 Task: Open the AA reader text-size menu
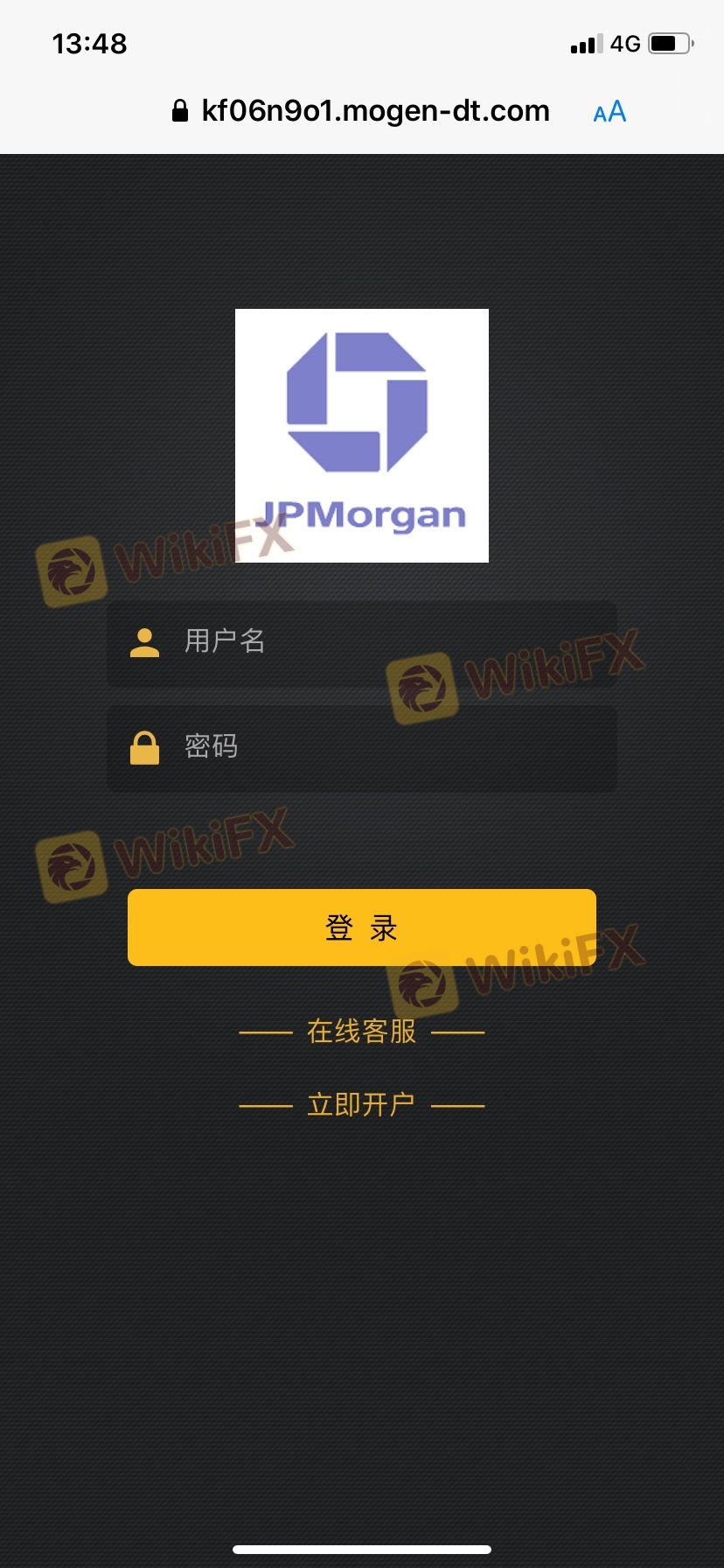point(609,112)
